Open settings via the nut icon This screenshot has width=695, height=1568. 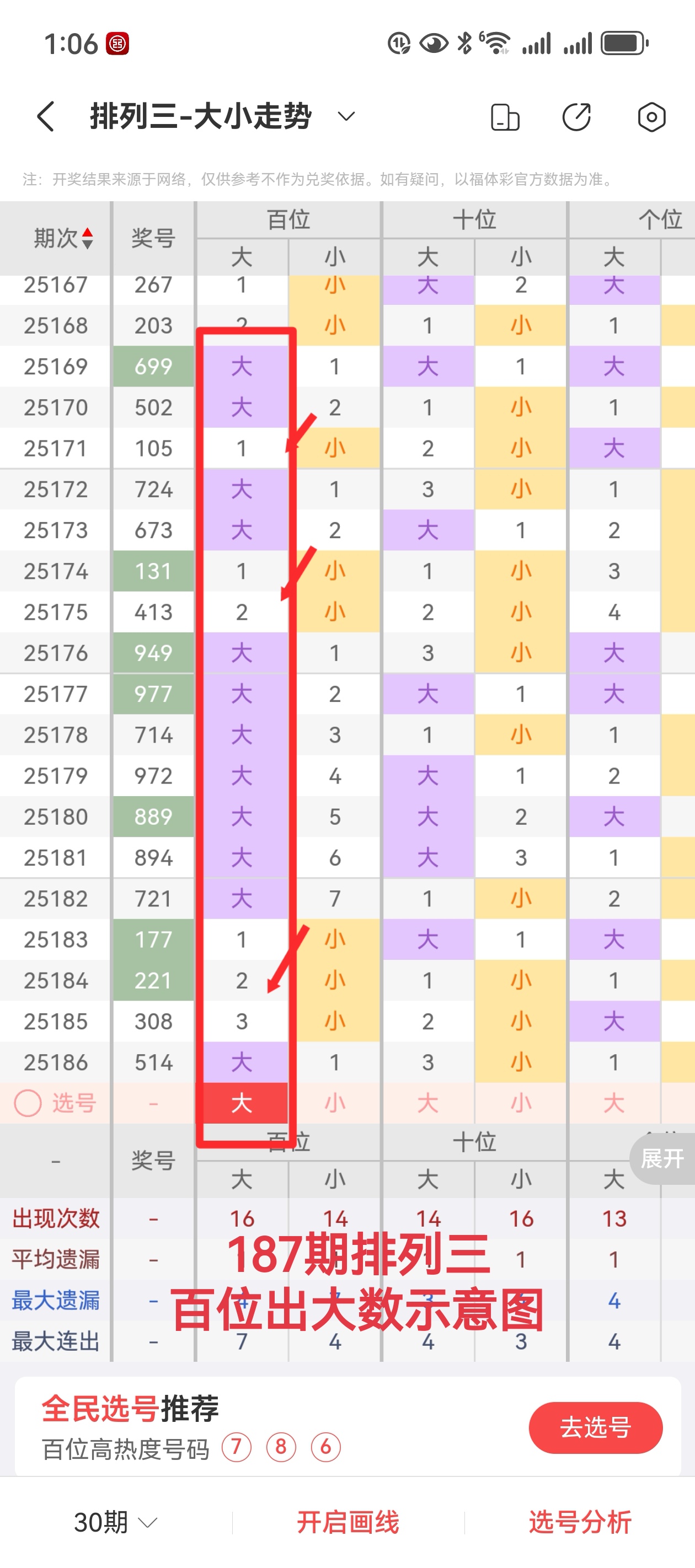click(x=652, y=117)
